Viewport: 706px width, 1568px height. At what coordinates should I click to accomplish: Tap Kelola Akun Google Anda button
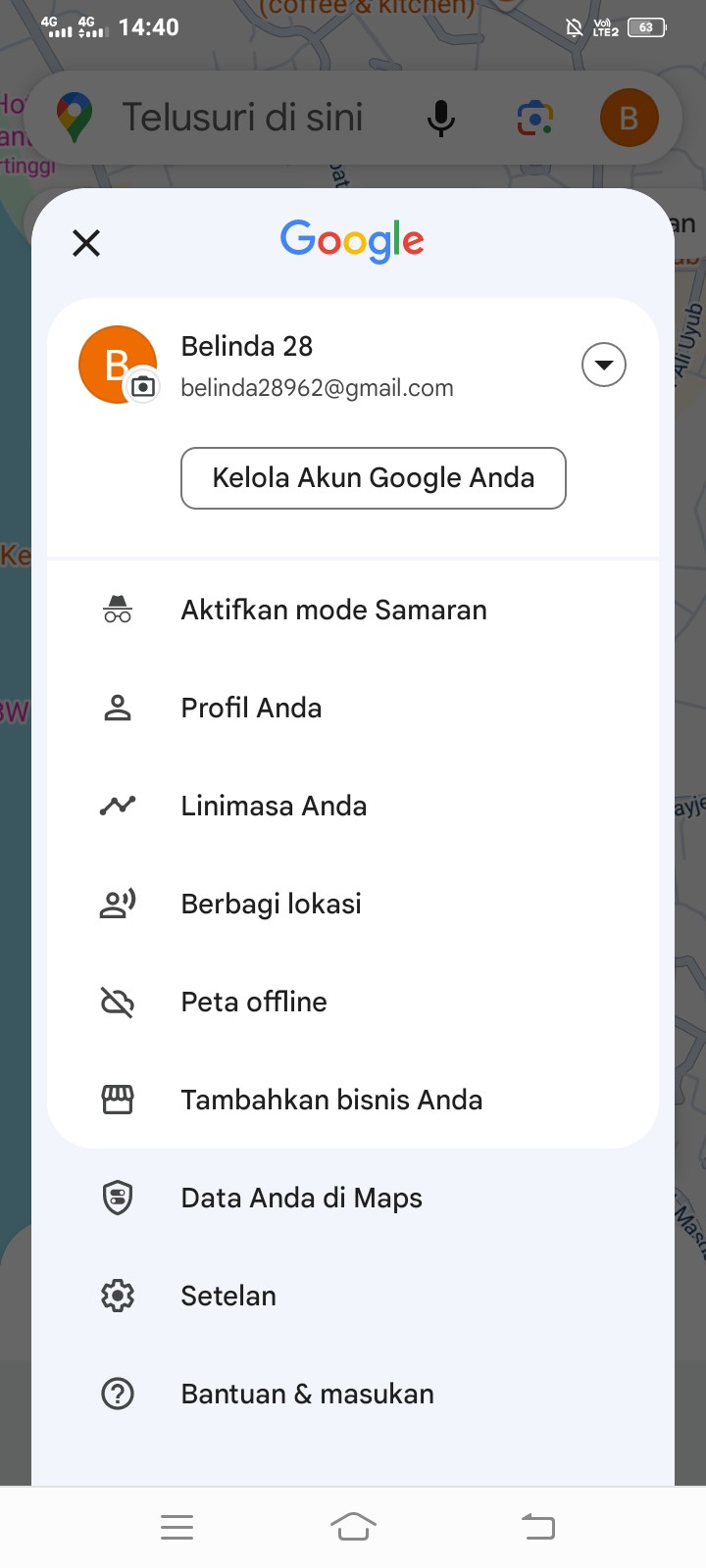(x=374, y=478)
